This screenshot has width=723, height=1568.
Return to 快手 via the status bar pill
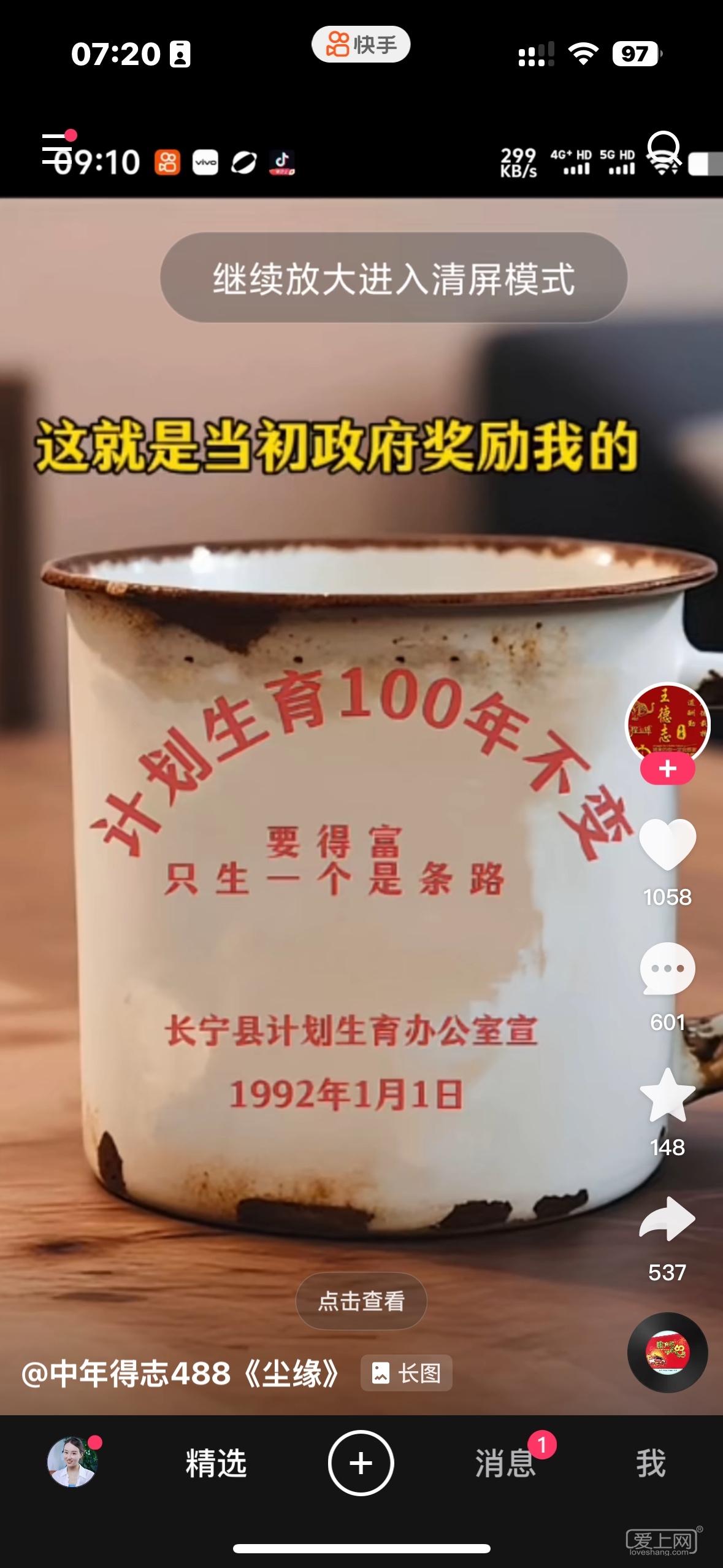tap(361, 44)
